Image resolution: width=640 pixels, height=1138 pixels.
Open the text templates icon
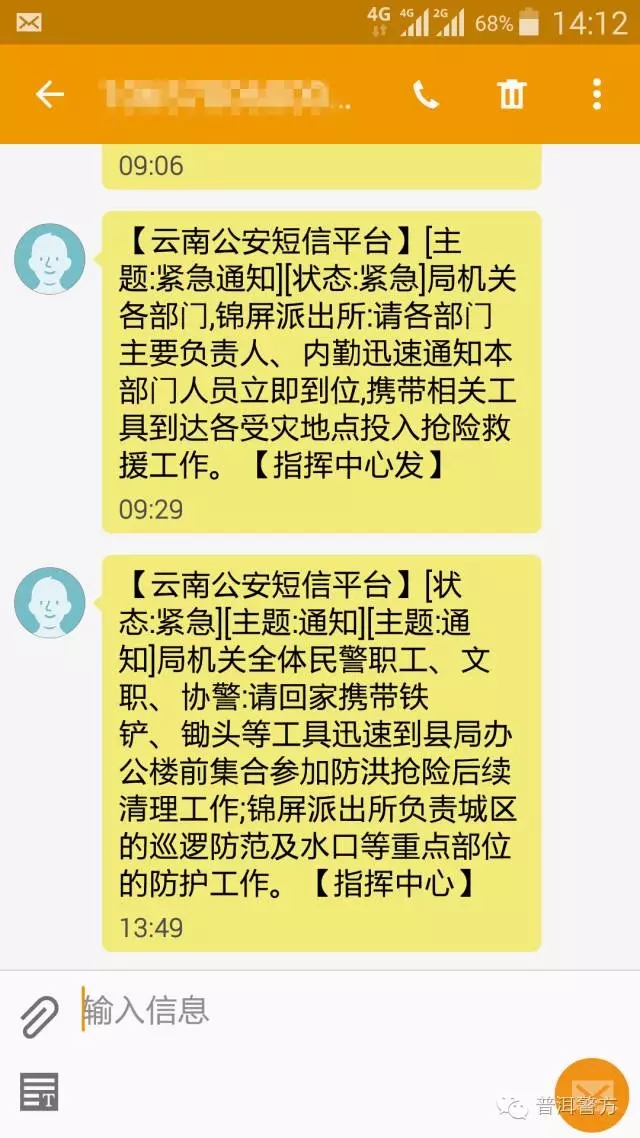coord(39,1091)
